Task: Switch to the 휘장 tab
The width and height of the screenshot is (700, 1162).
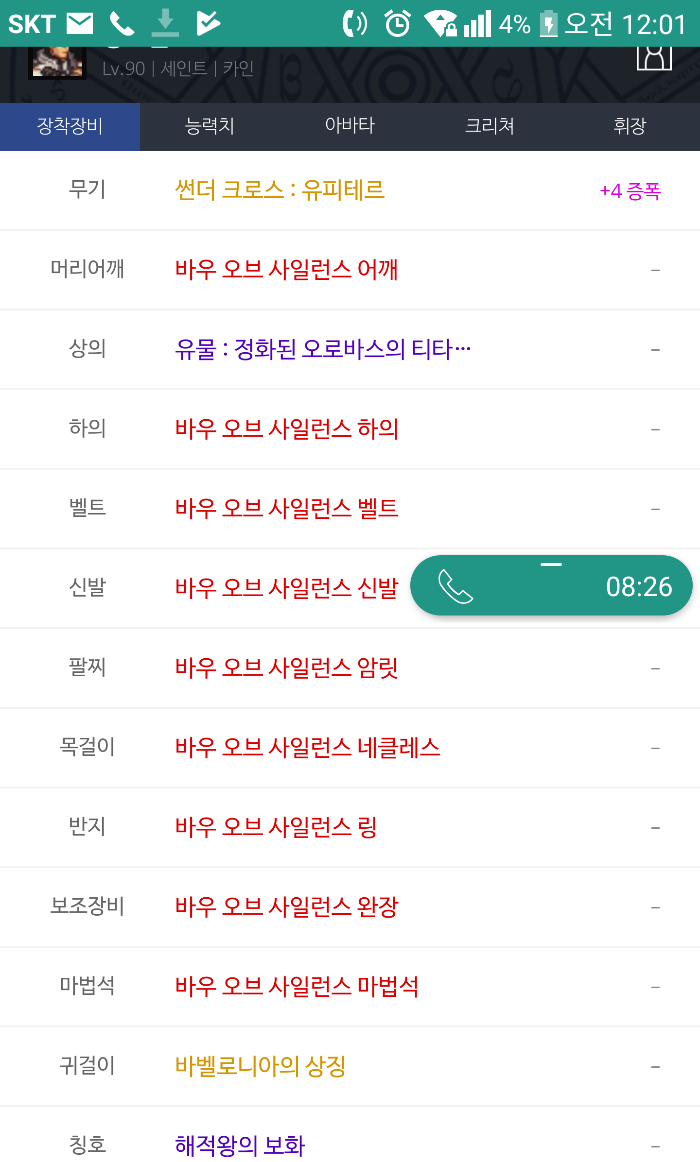Action: 630,126
